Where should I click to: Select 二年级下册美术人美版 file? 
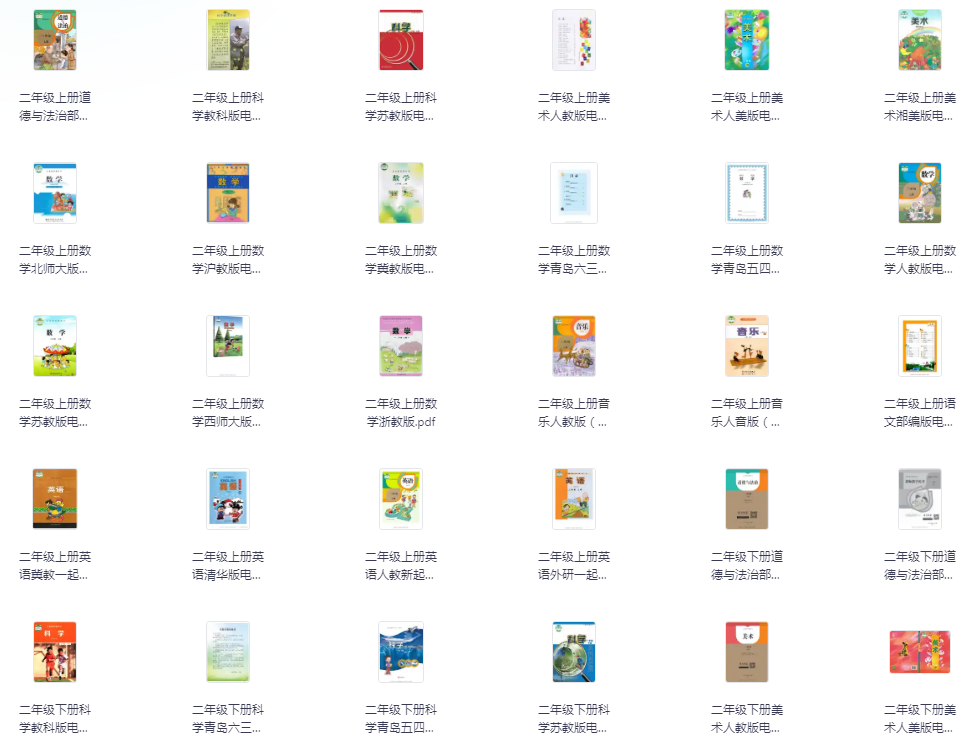click(920, 652)
